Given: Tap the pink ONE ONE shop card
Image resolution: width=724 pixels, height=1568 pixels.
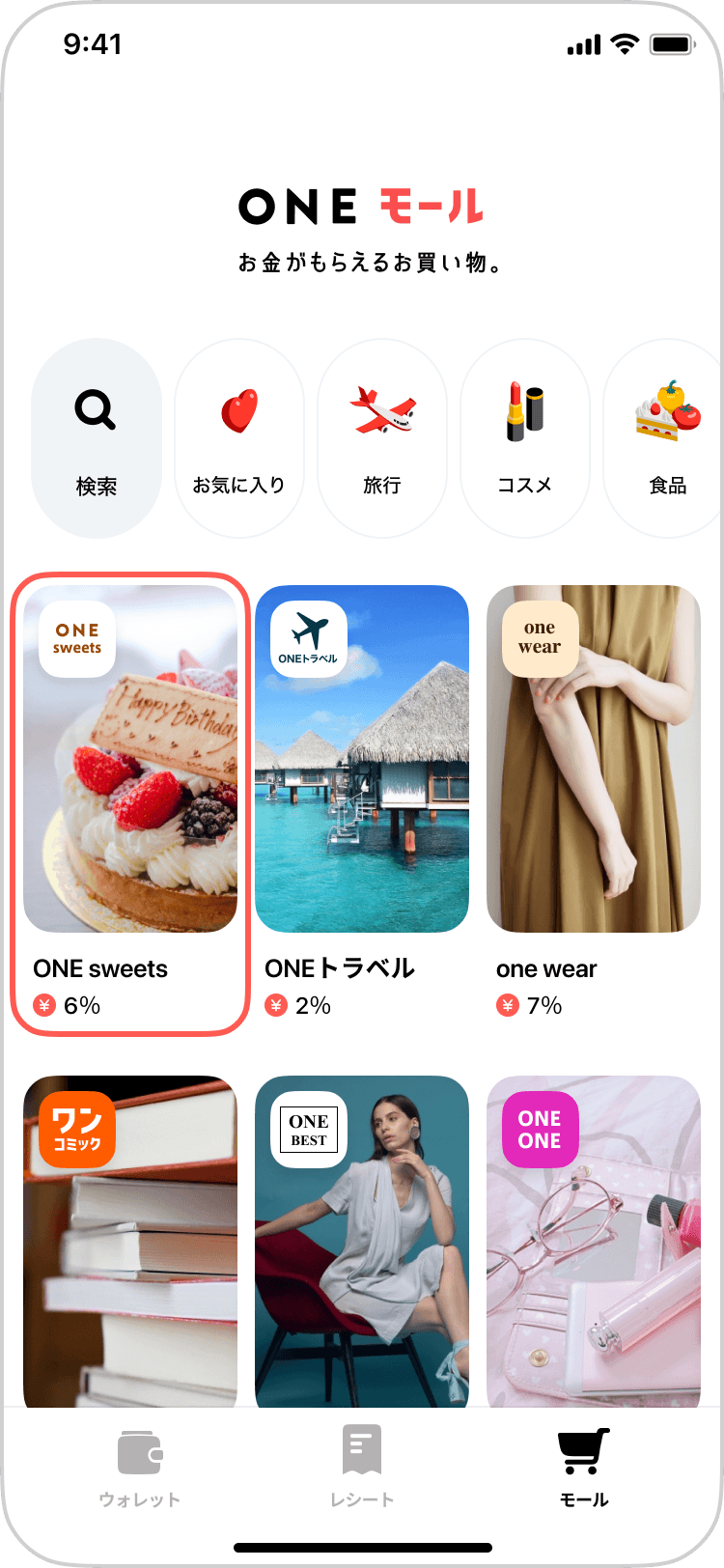Looking at the screenshot, I should 594,1241.
